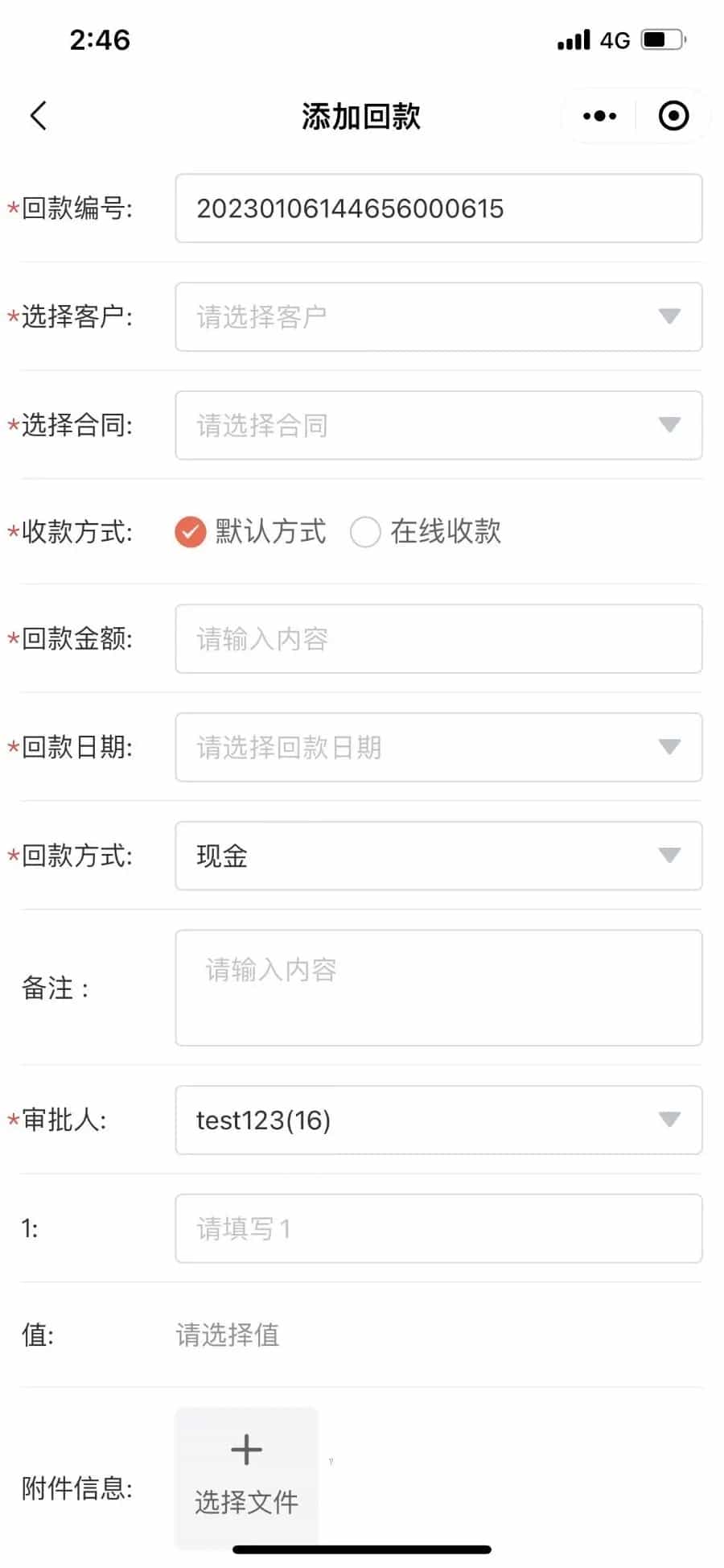
Task: Select 默认方式 payment method
Action: [x=250, y=532]
